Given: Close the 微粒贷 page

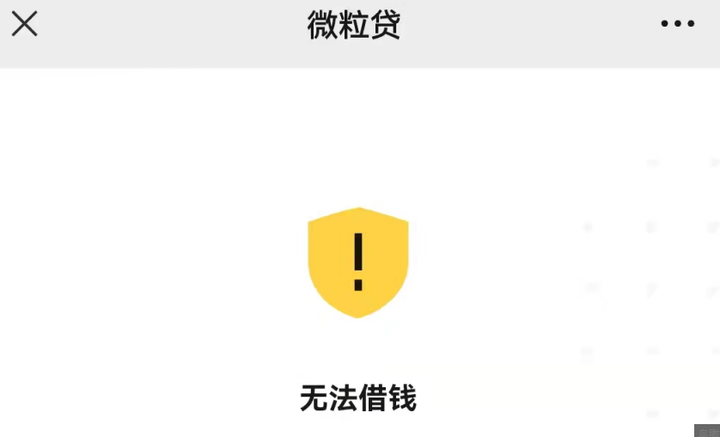Looking at the screenshot, I should [x=25, y=24].
